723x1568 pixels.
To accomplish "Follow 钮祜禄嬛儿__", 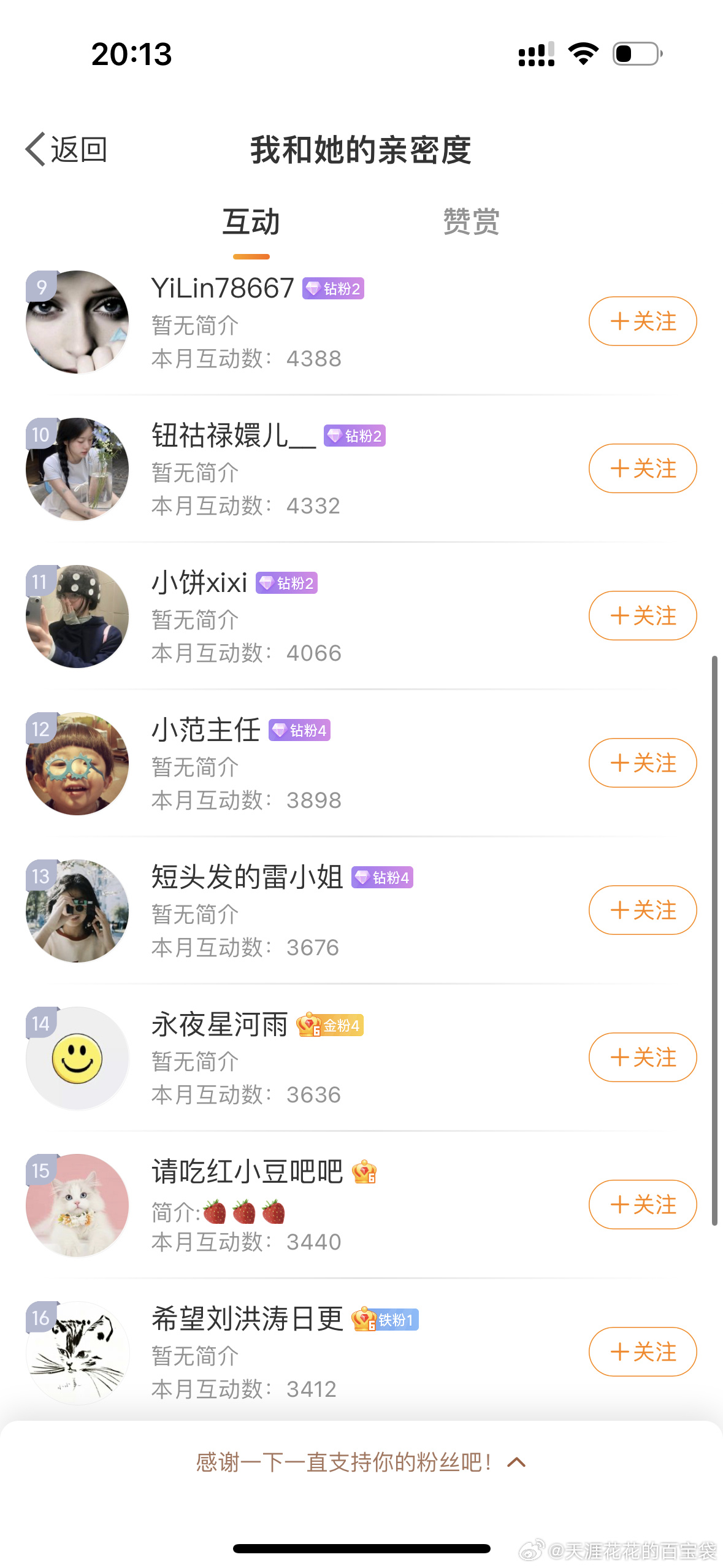I will (x=642, y=469).
